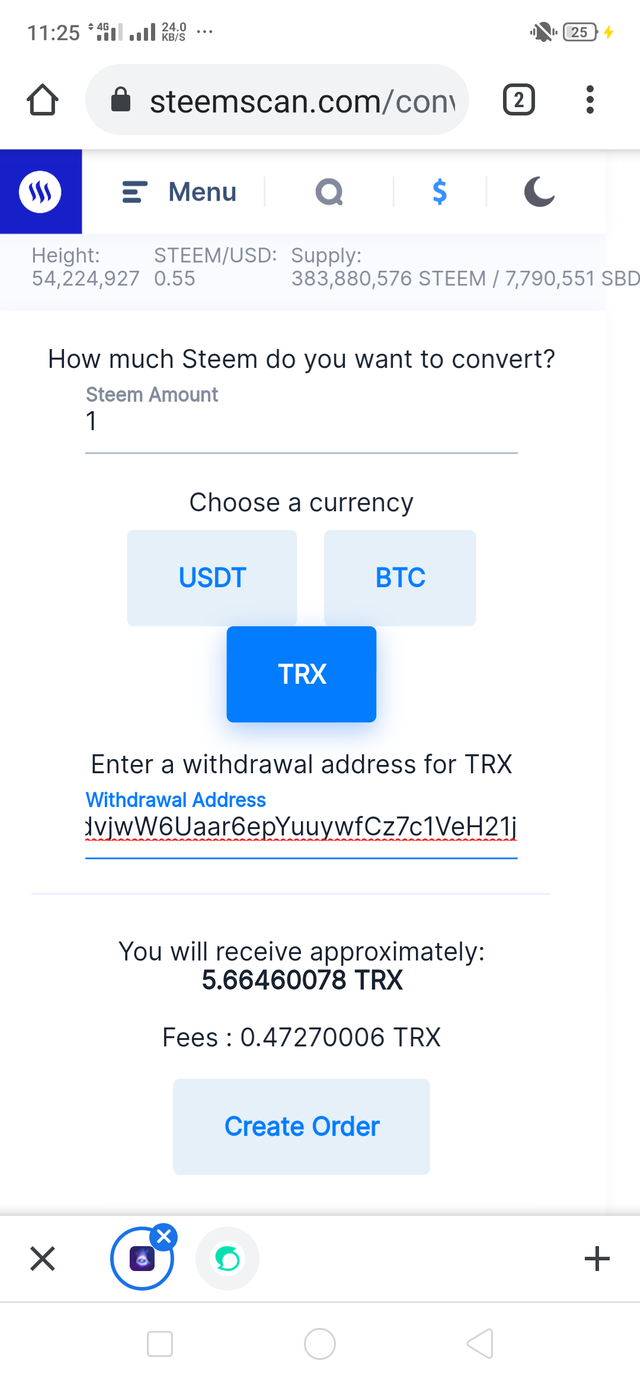Close the first tab in tab strip
Screen dimensions: 640x1387
164,1236
